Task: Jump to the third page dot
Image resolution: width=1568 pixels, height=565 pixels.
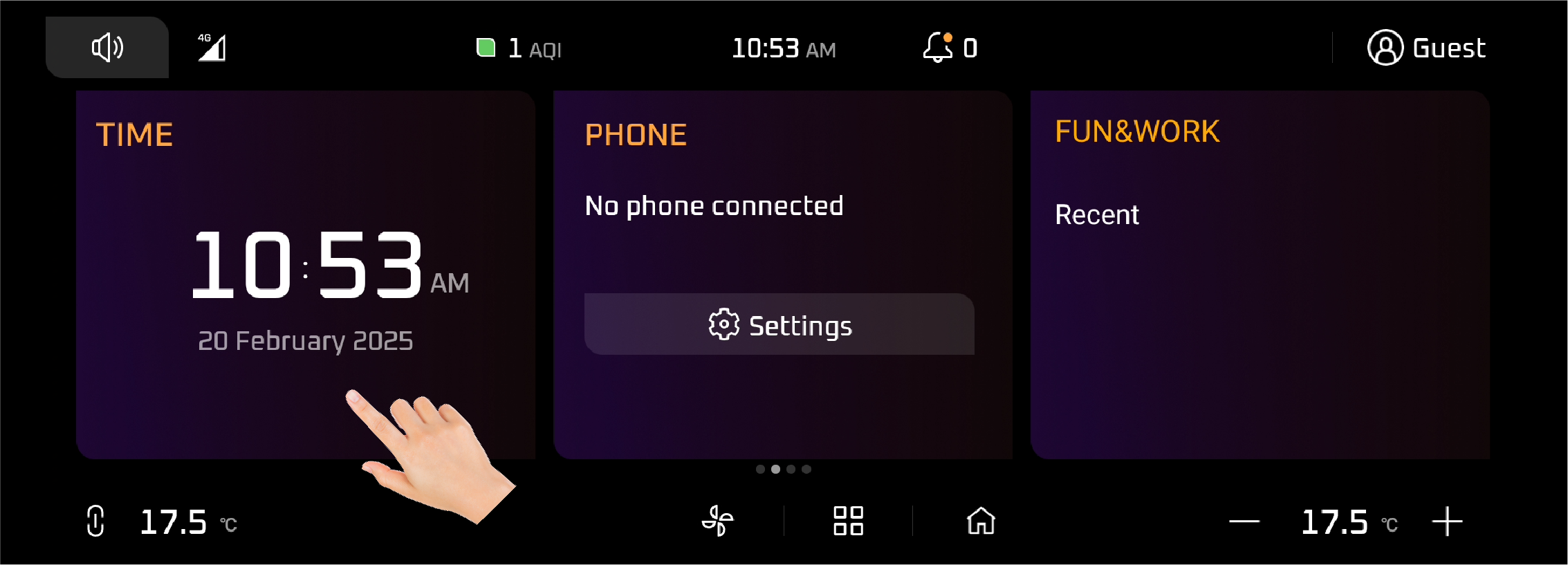Action: tap(791, 469)
